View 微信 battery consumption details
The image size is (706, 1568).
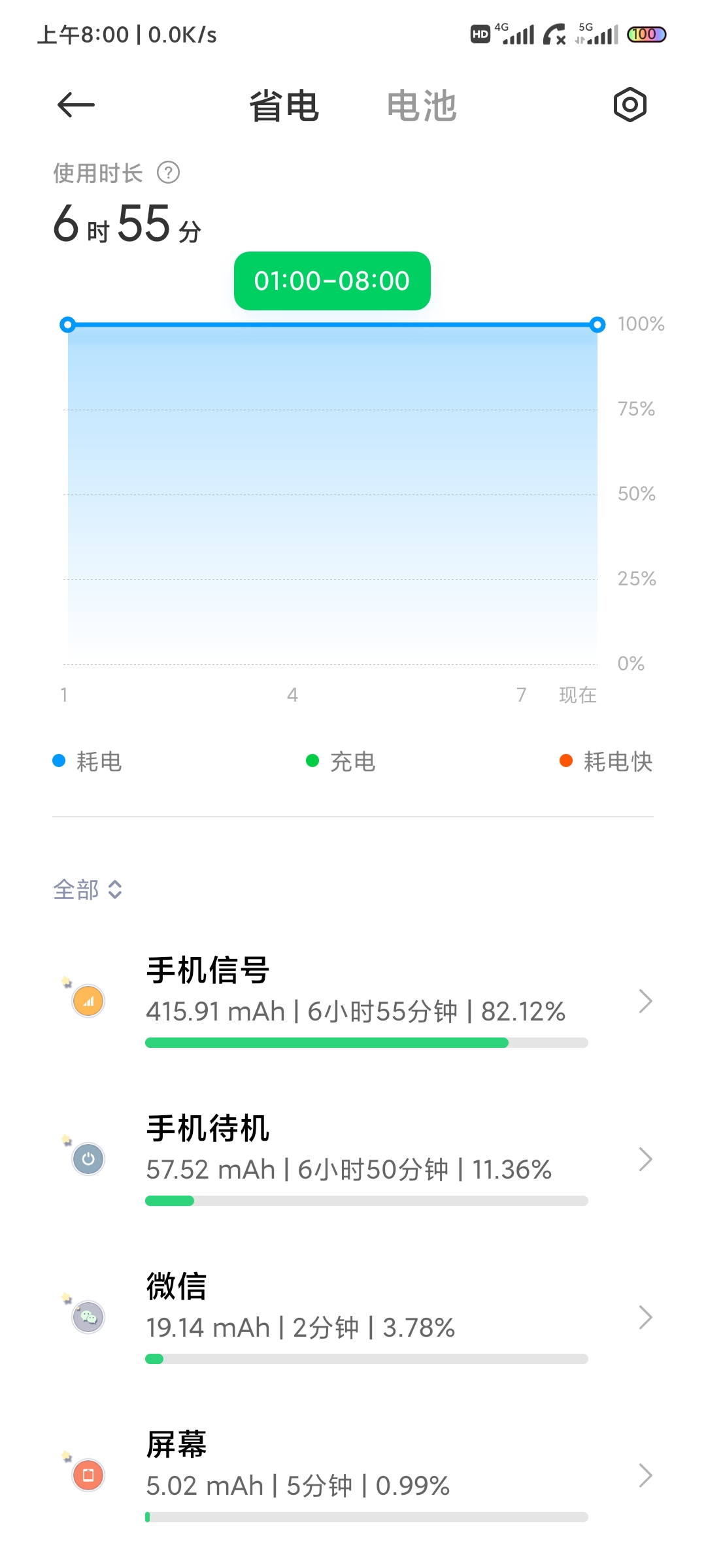coord(353,1317)
